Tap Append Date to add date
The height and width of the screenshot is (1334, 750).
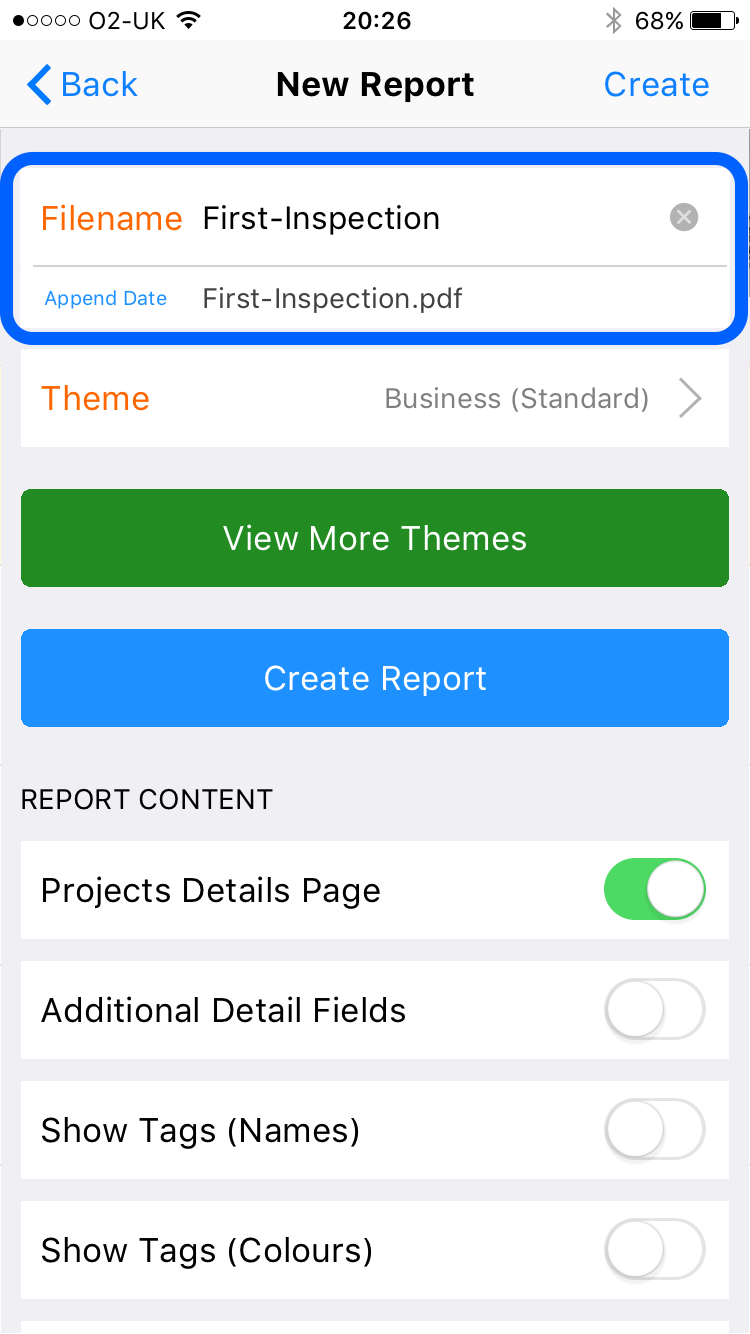[x=106, y=298]
